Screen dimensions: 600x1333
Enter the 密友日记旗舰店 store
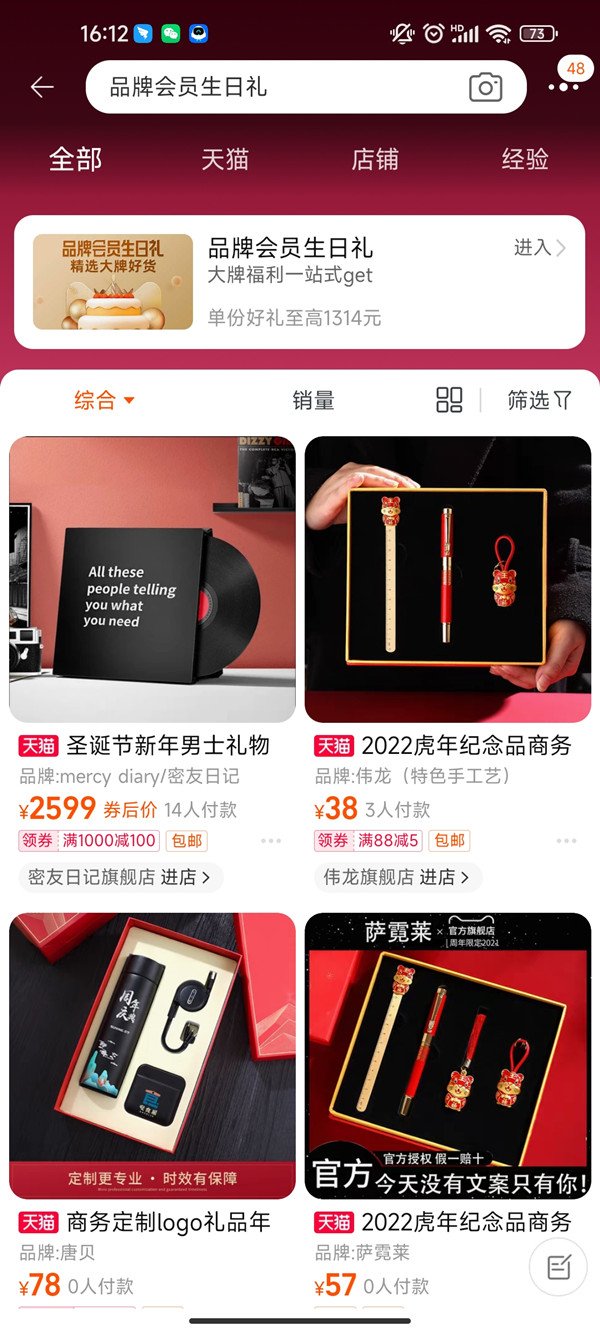click(x=120, y=877)
